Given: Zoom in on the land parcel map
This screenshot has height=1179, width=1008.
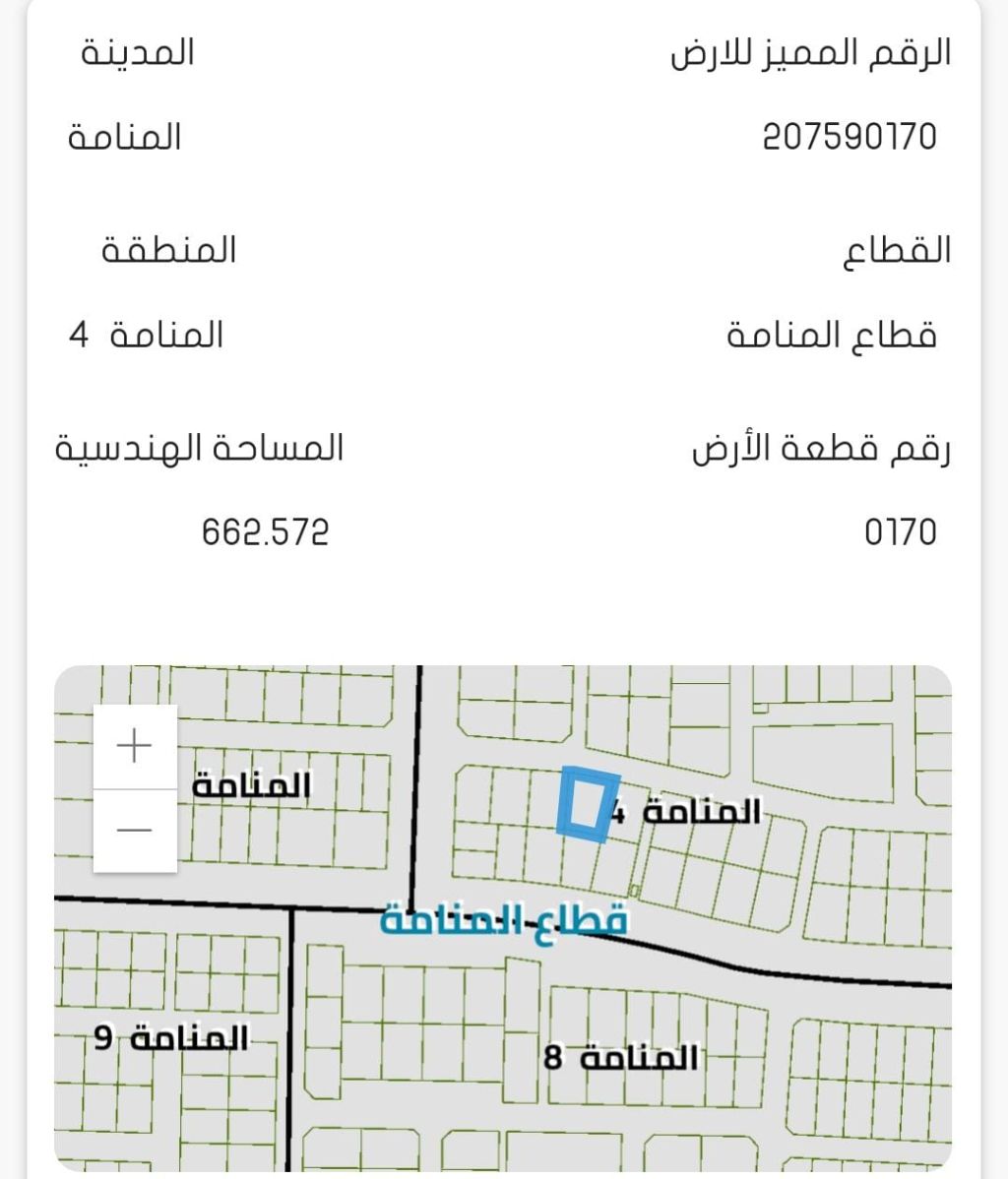Looking at the screenshot, I should pyautogui.click(x=135, y=746).
